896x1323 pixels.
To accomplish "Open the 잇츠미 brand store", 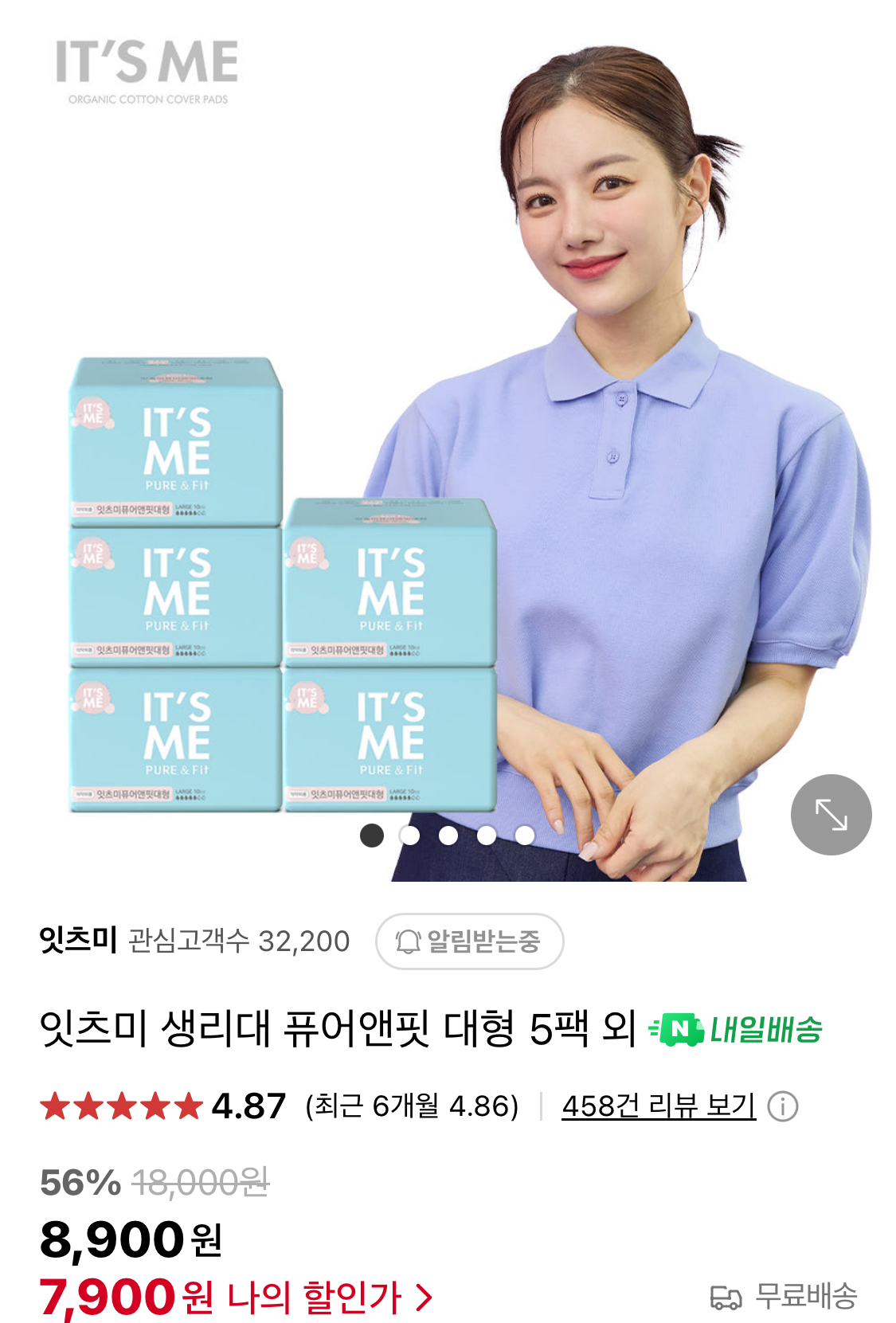I will pos(78,940).
